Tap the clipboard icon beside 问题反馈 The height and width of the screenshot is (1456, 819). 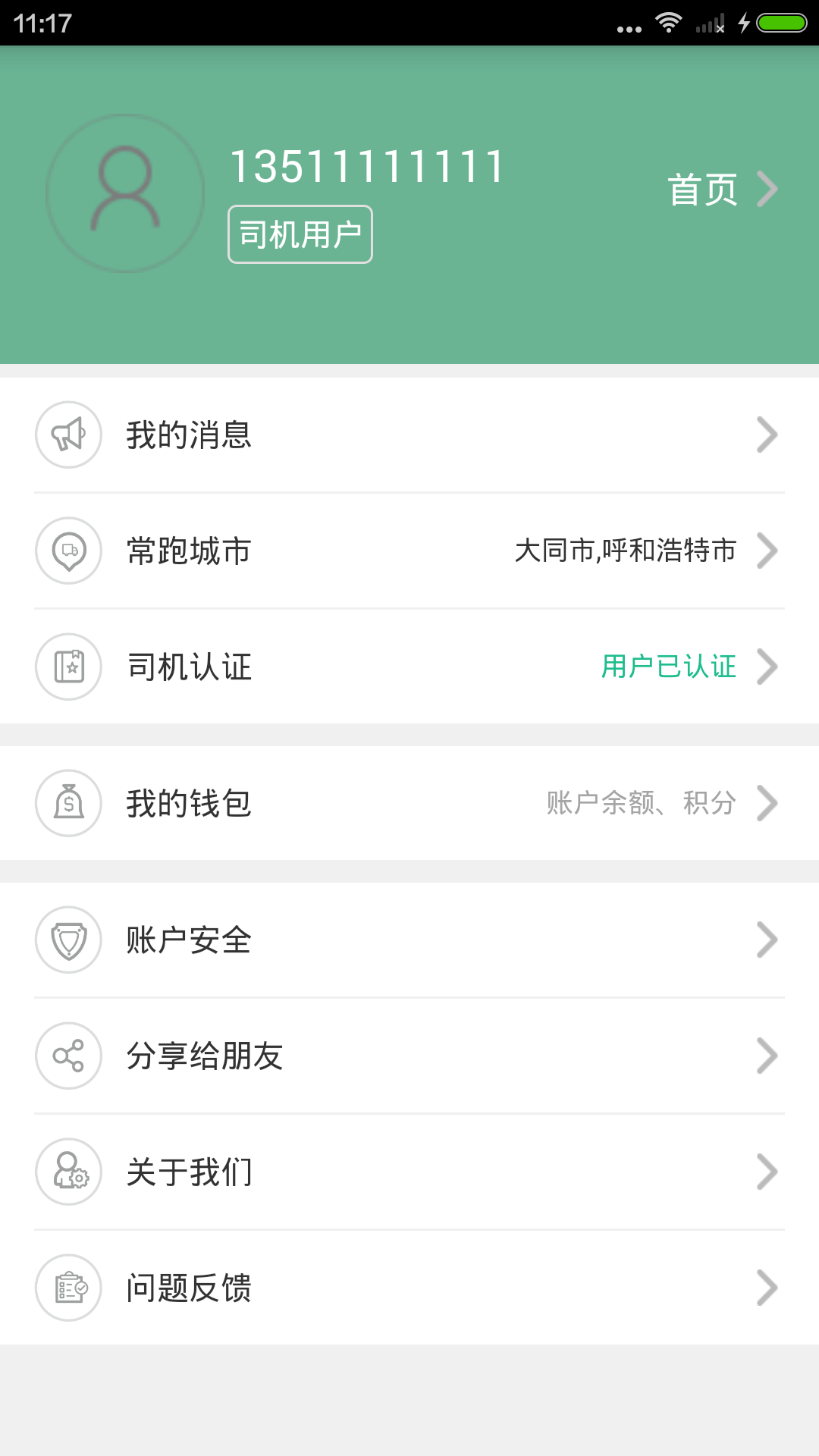point(68,1288)
